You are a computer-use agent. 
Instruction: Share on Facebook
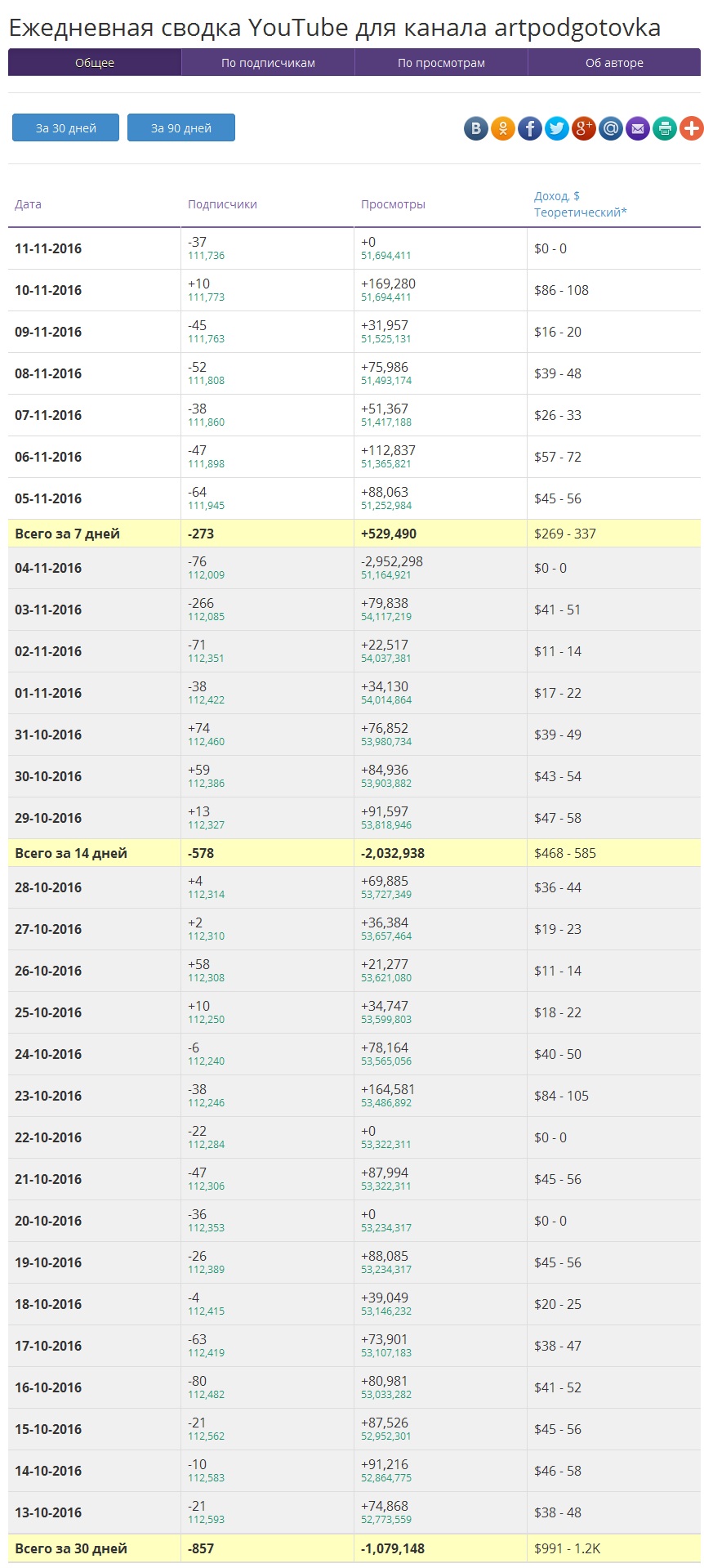tap(530, 128)
